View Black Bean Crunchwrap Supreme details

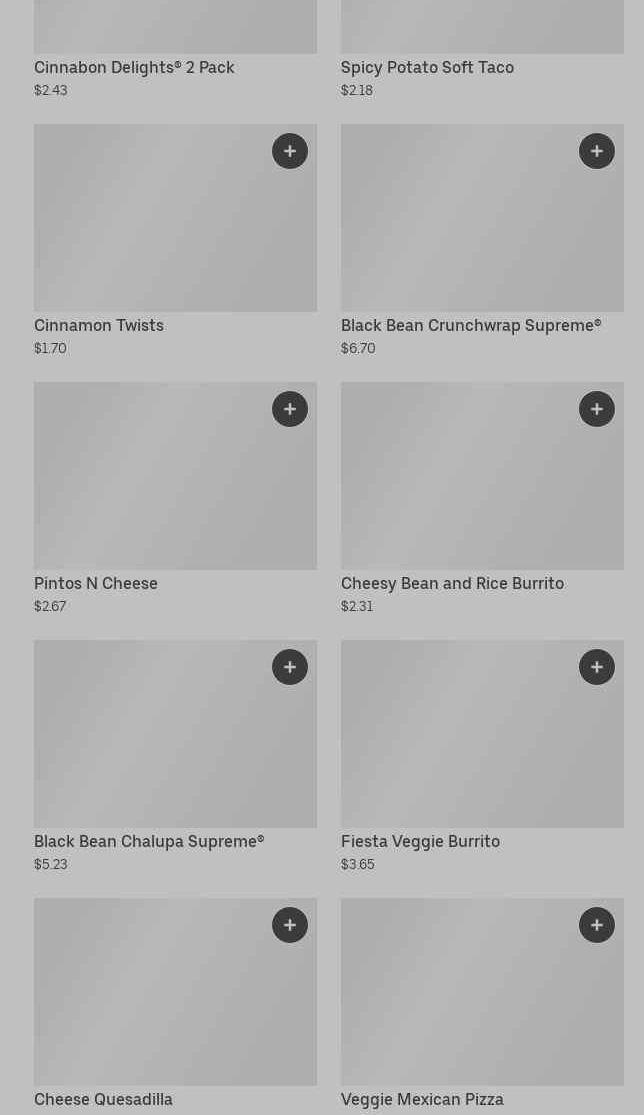(470, 230)
